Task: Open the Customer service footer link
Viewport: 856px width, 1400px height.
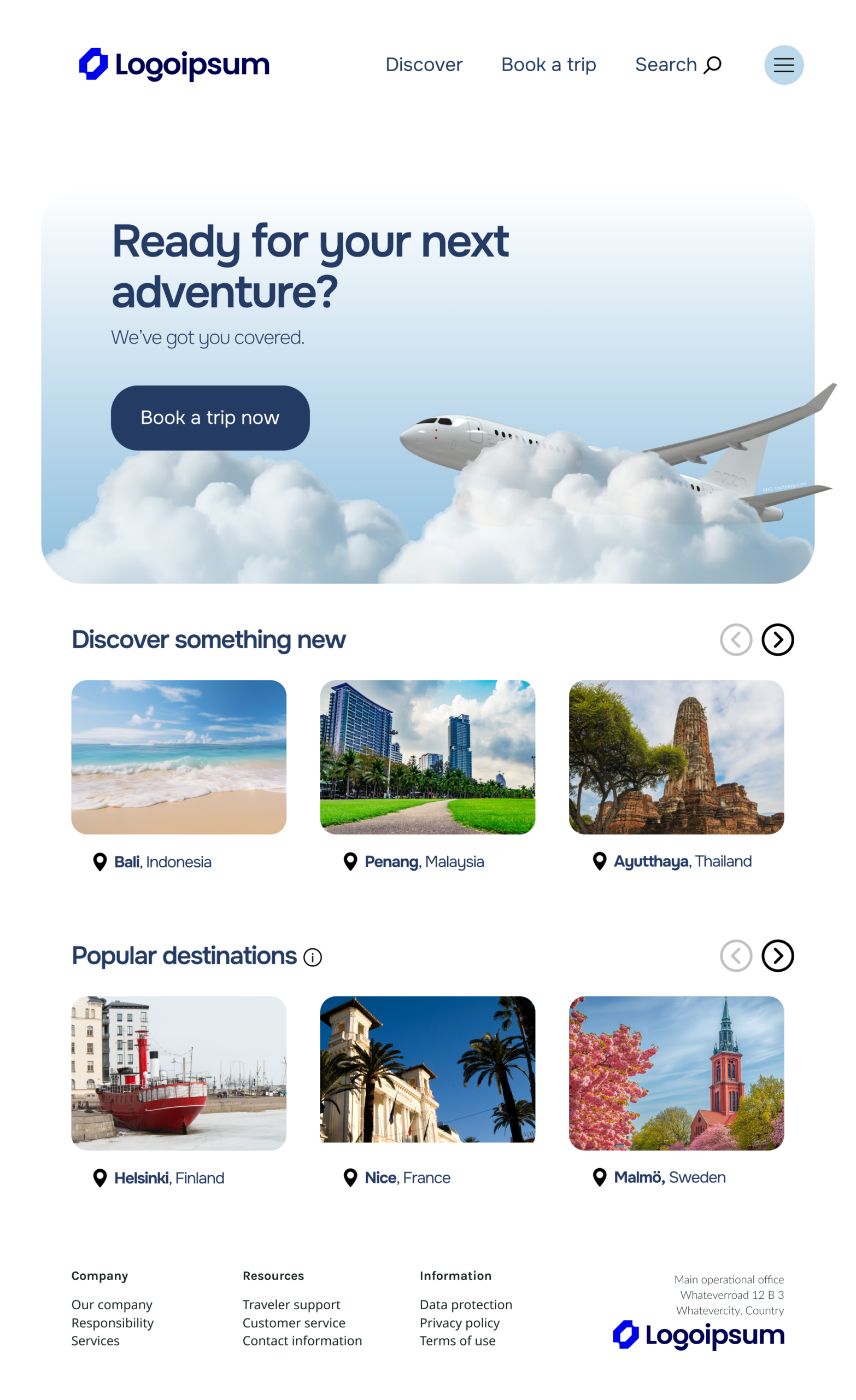Action: click(294, 1323)
